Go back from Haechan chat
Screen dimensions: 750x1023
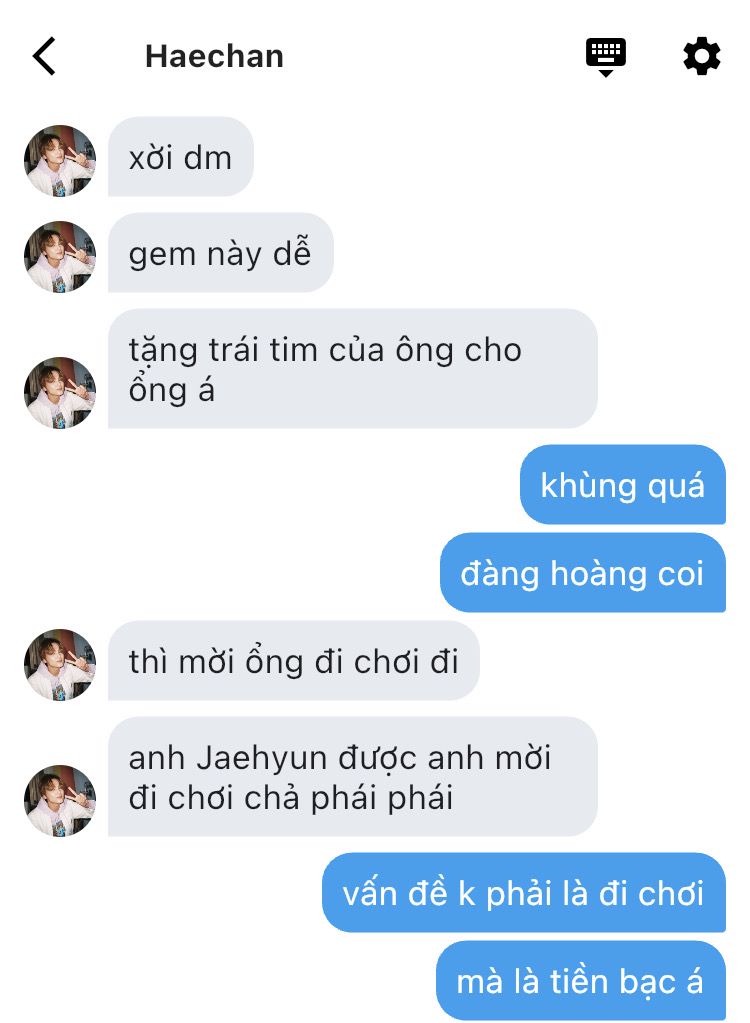(x=44, y=56)
